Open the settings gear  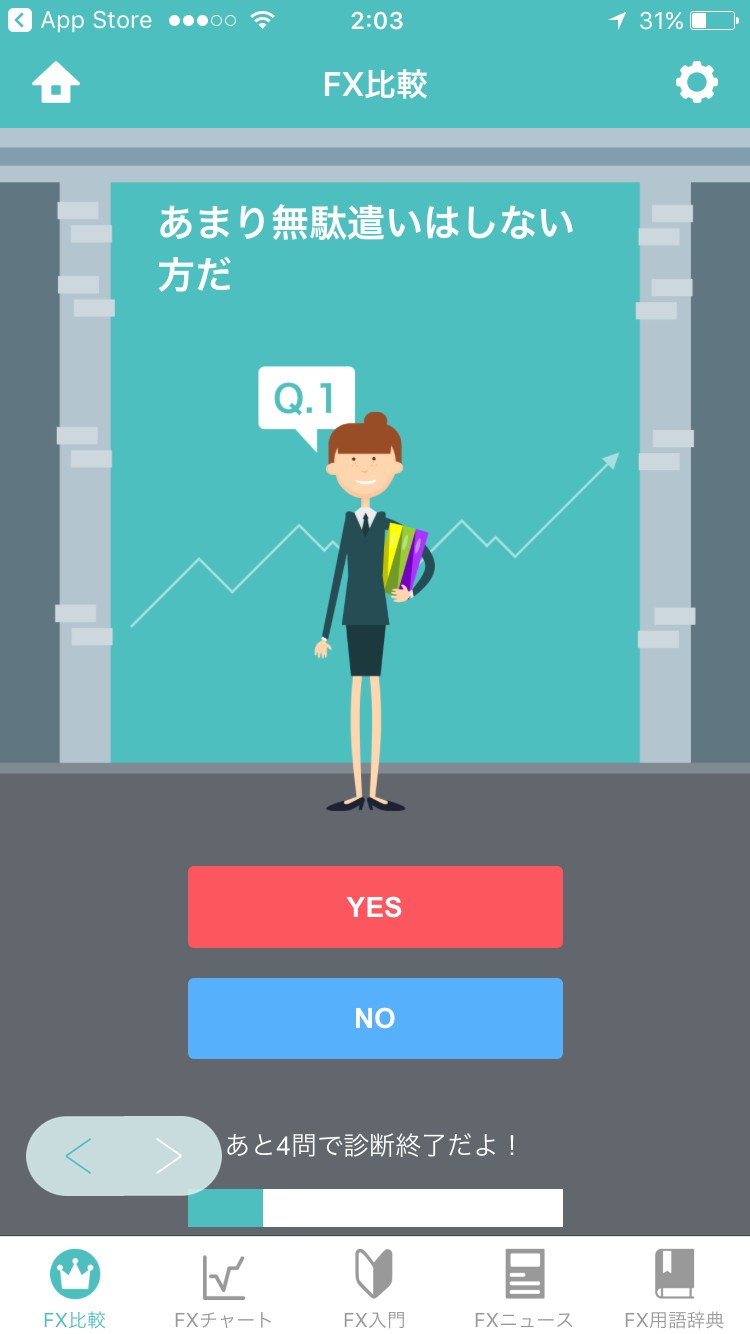(697, 82)
